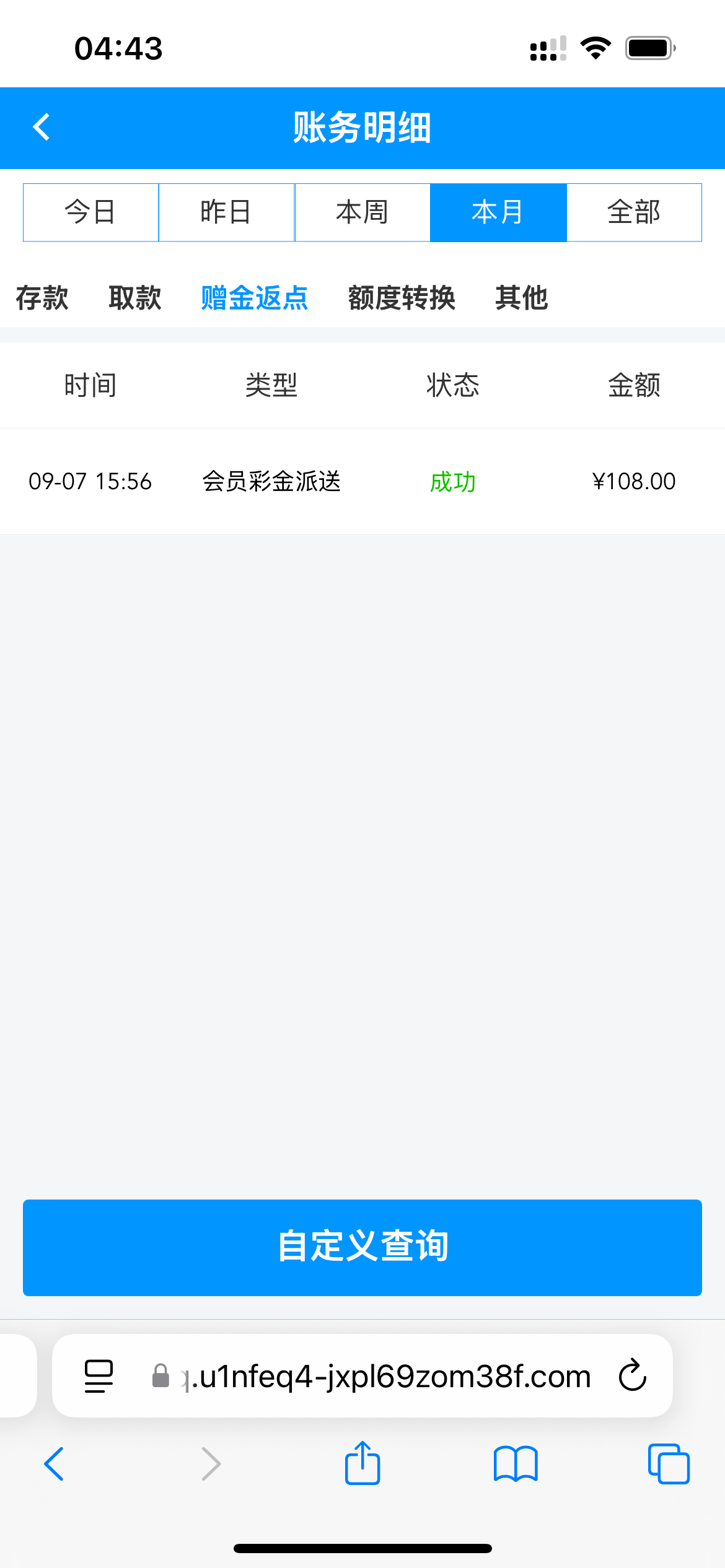
Task: Show records for 本周
Action: [x=362, y=212]
